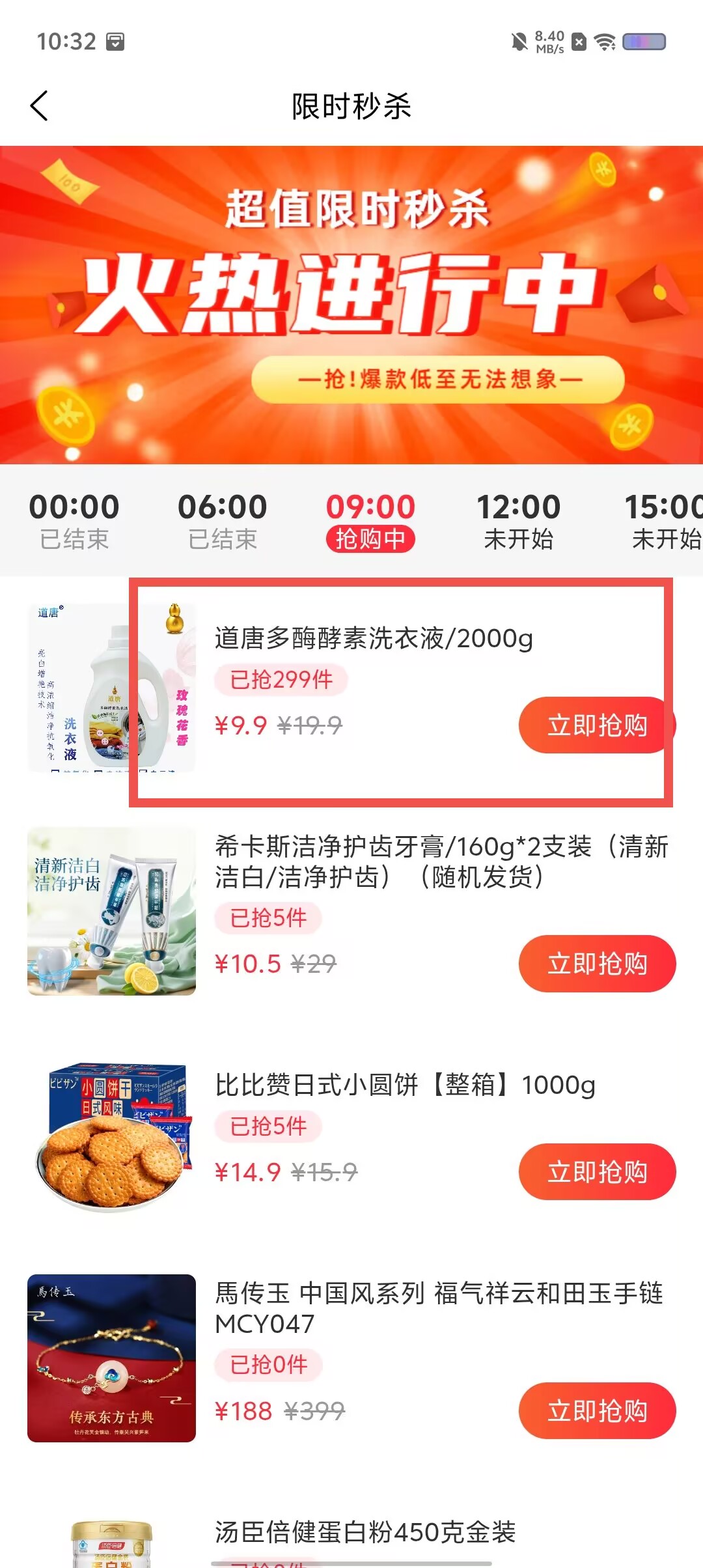Viewport: 703px width, 1568px height.
Task: Tap 立即抢购 for 馬传玉和田玉手链
Action: 597,1410
